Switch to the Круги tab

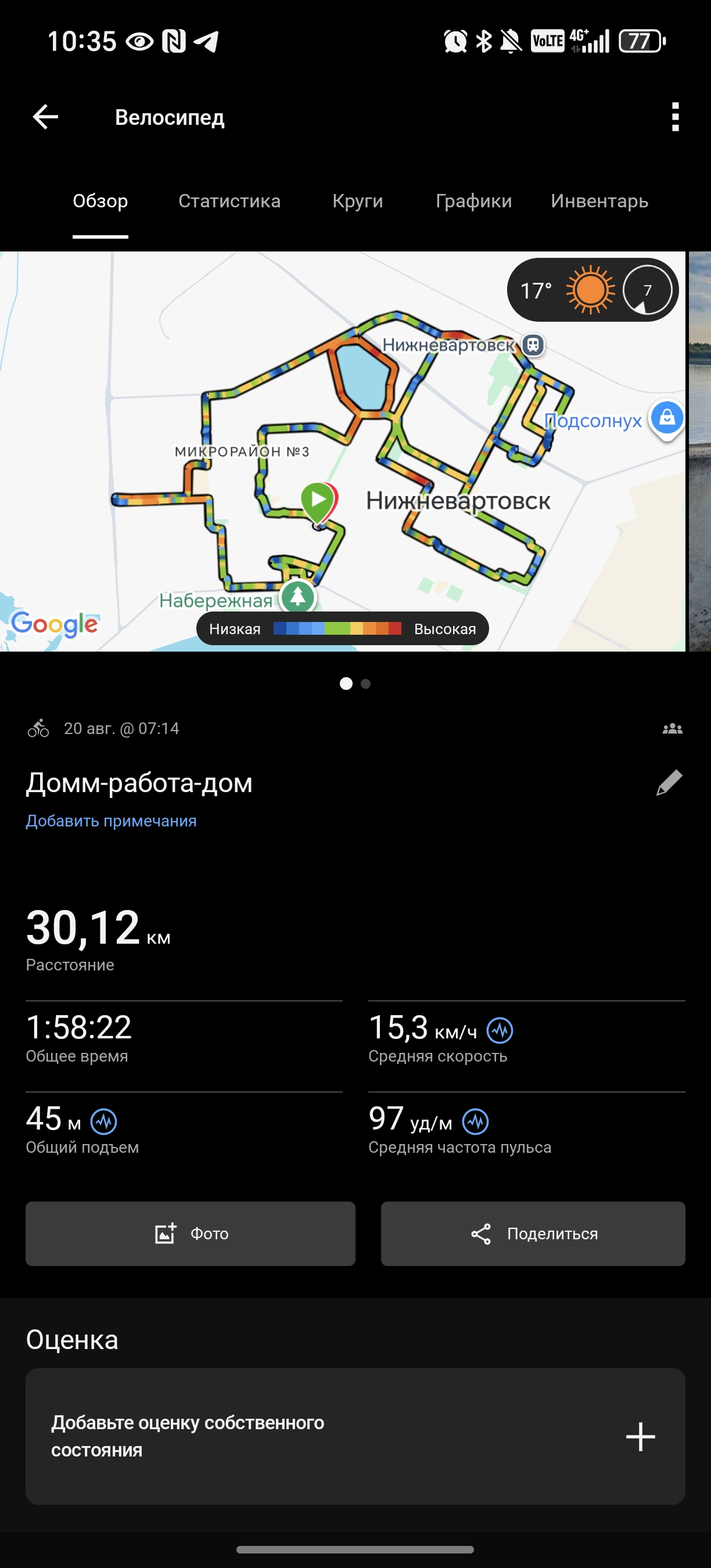pyautogui.click(x=358, y=201)
